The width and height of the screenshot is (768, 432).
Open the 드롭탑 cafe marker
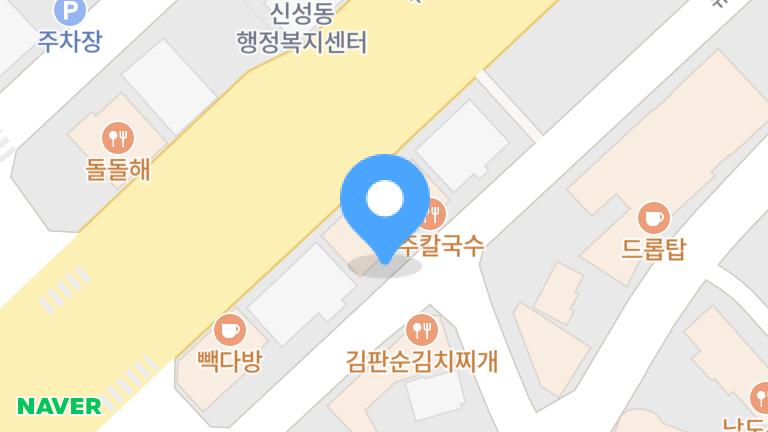pyautogui.click(x=654, y=216)
